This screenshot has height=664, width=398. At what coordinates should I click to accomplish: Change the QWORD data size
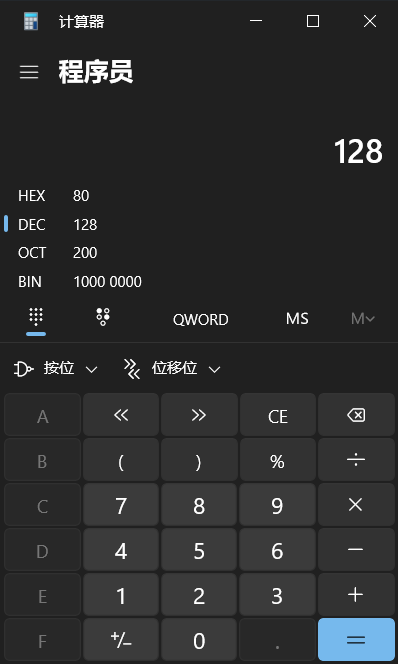200,319
